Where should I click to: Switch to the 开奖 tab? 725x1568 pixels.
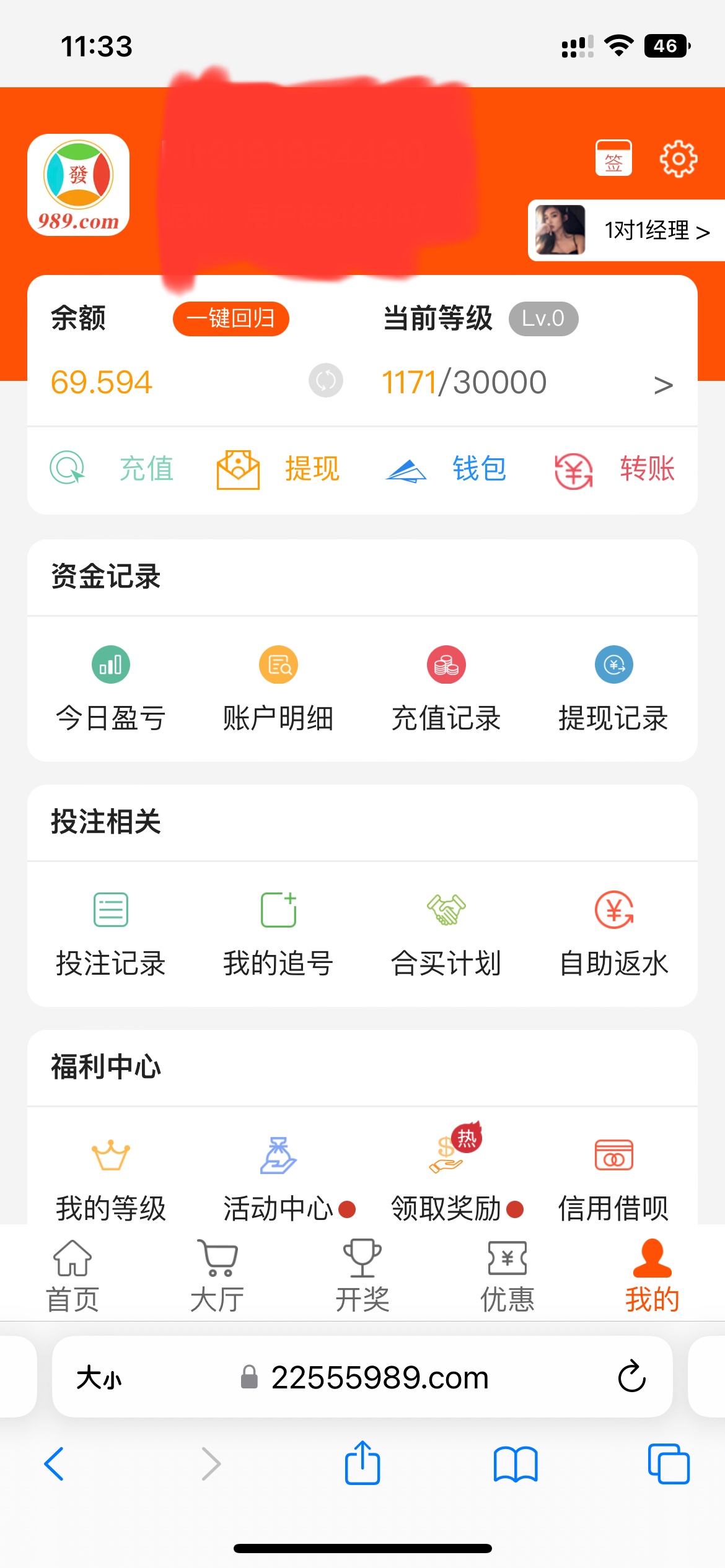[362, 1276]
